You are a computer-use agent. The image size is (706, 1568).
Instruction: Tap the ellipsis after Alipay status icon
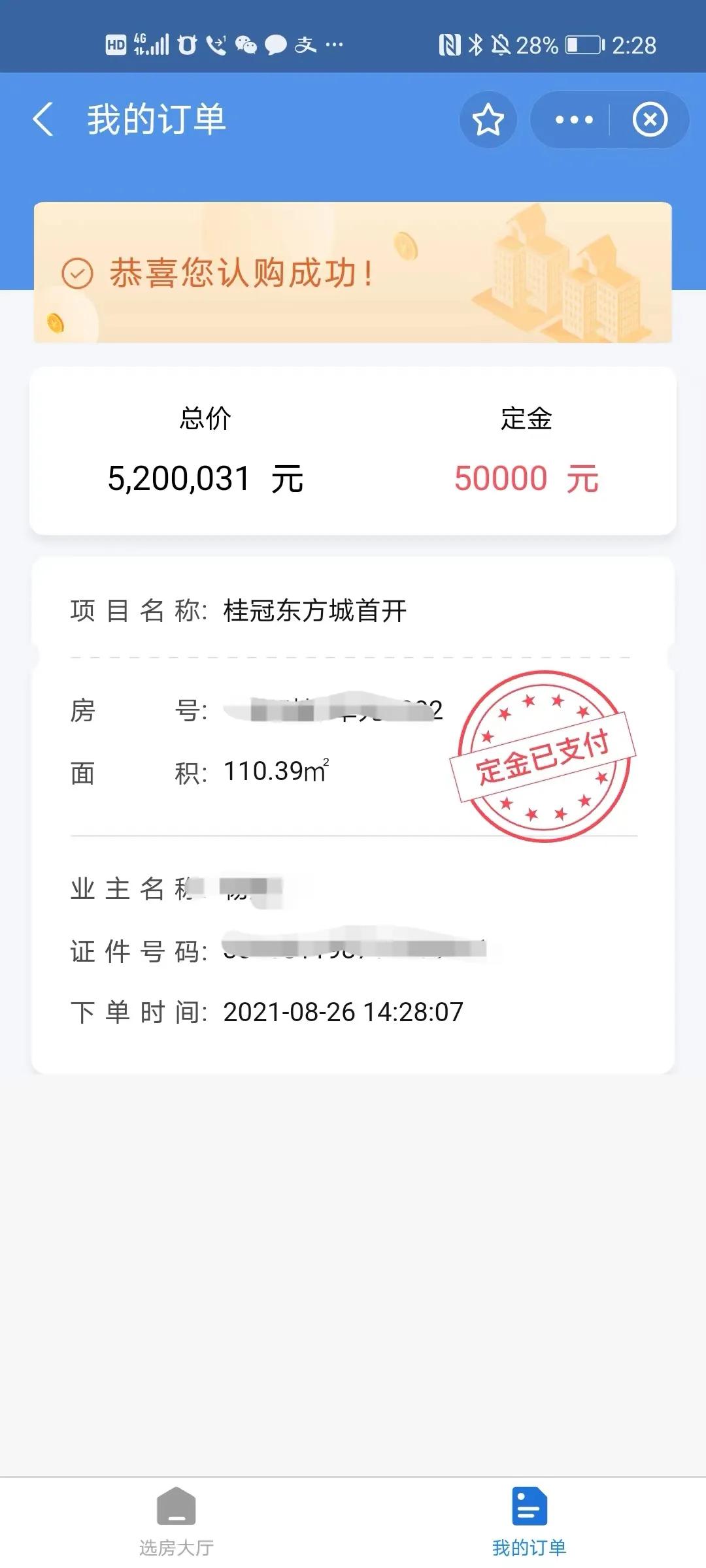[332, 44]
